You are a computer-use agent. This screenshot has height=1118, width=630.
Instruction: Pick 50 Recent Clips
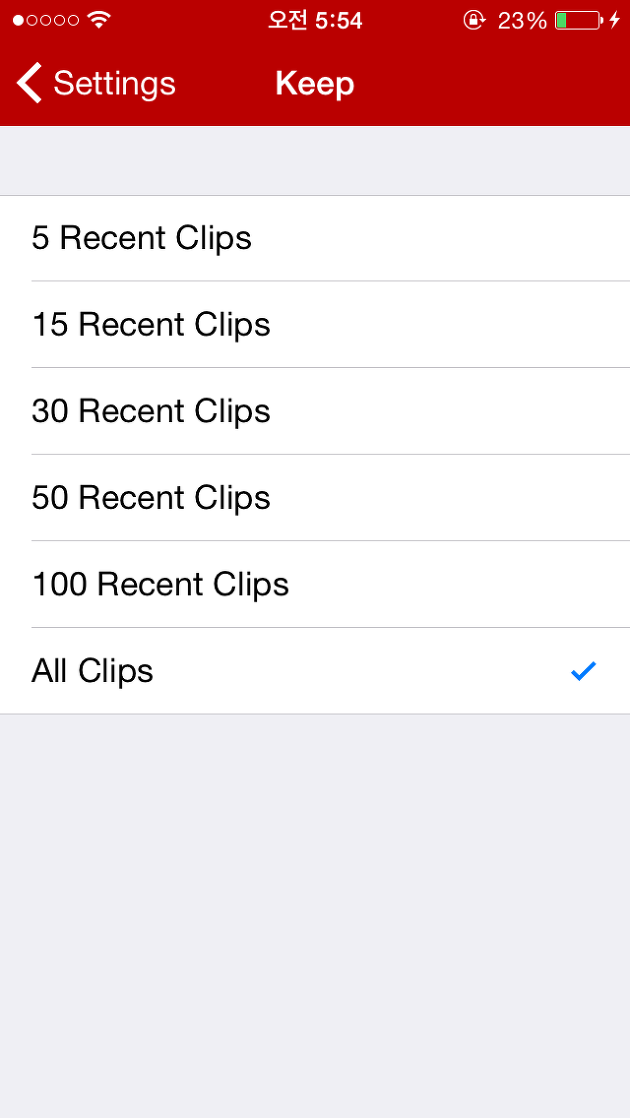pyautogui.click(x=315, y=498)
